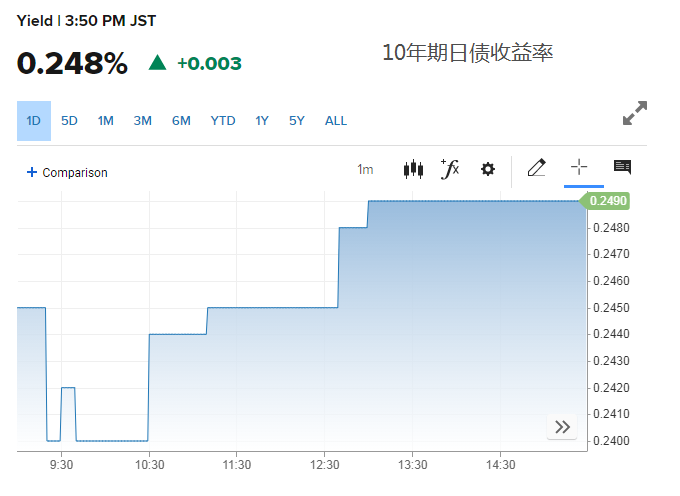Screen dimensions: 680x496
Task: Show the 6M chart range
Action: [181, 121]
